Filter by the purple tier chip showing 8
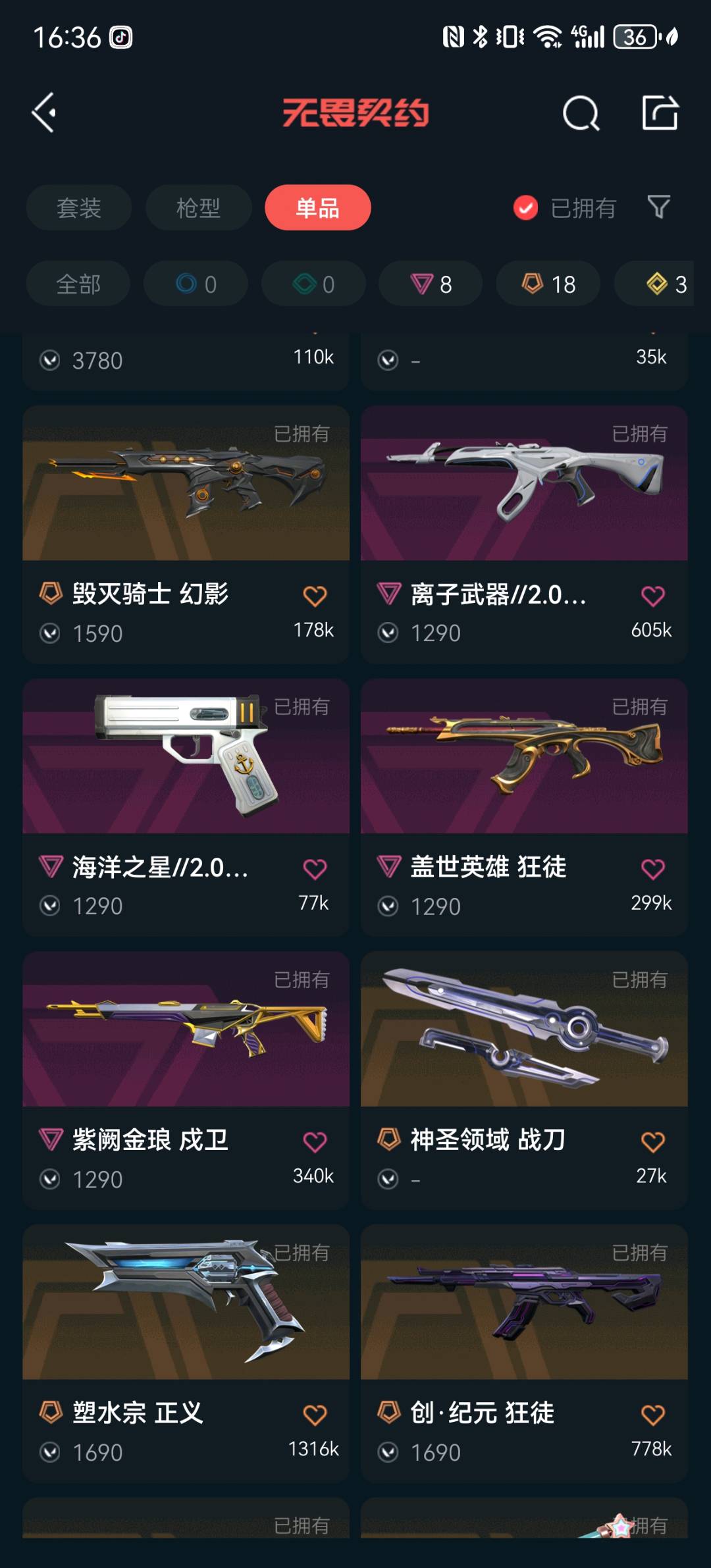Viewport: 711px width, 1568px height. [x=431, y=284]
